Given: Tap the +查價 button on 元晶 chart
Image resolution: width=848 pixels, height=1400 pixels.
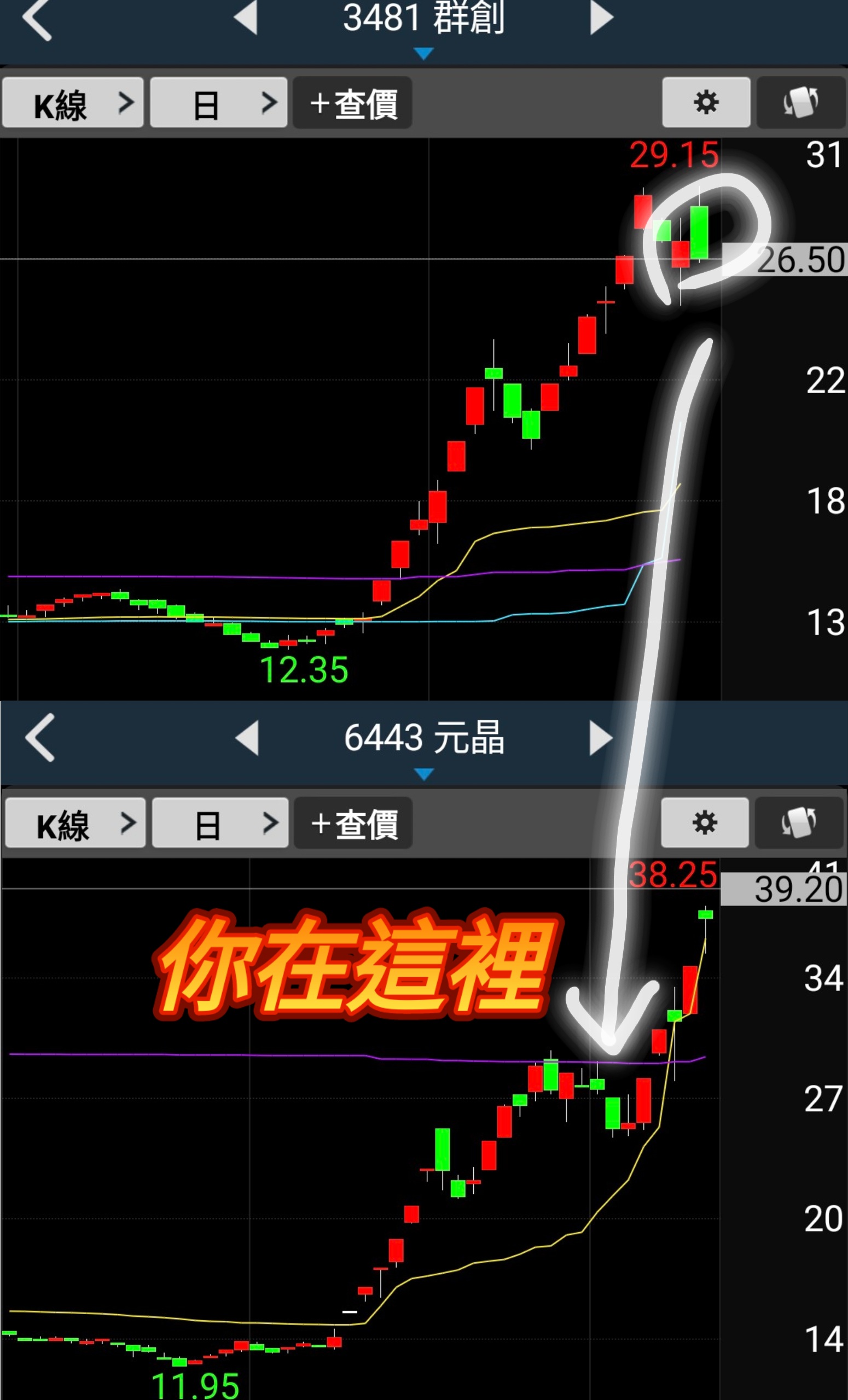Looking at the screenshot, I should [x=352, y=824].
